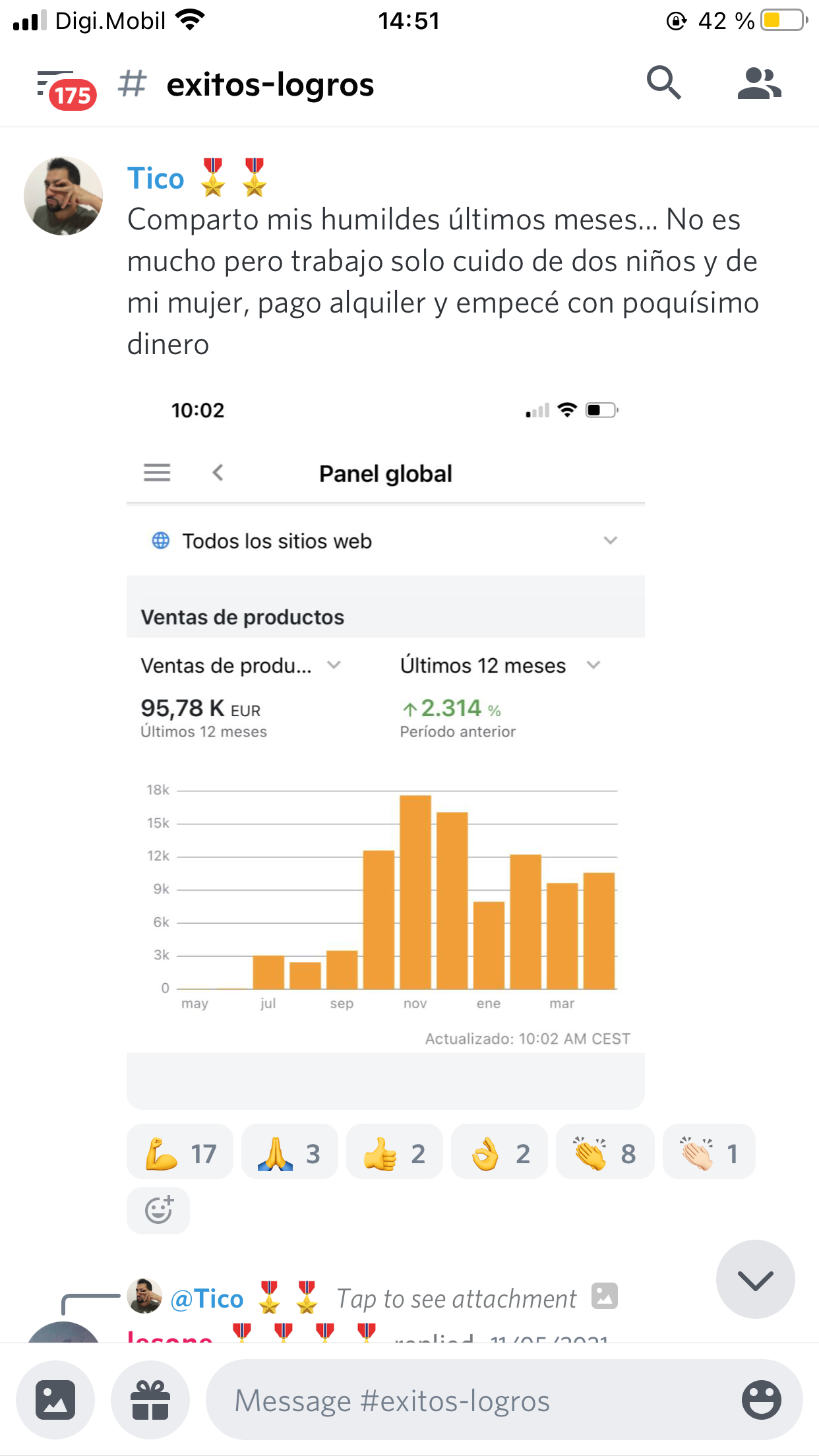This screenshot has width=819, height=1456.
Task: React with thumbs up emoji
Action: click(394, 1153)
